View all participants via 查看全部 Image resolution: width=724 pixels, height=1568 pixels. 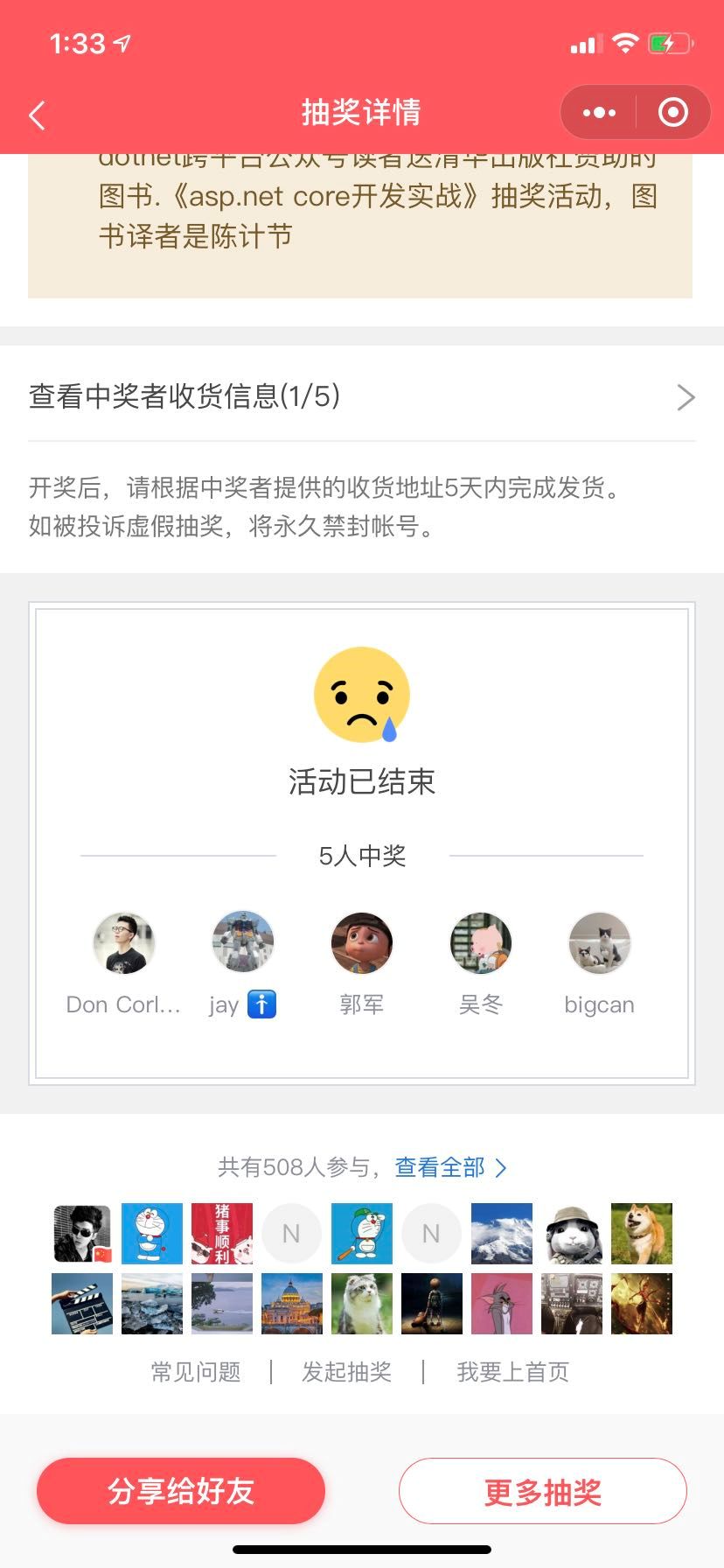pos(449,1167)
